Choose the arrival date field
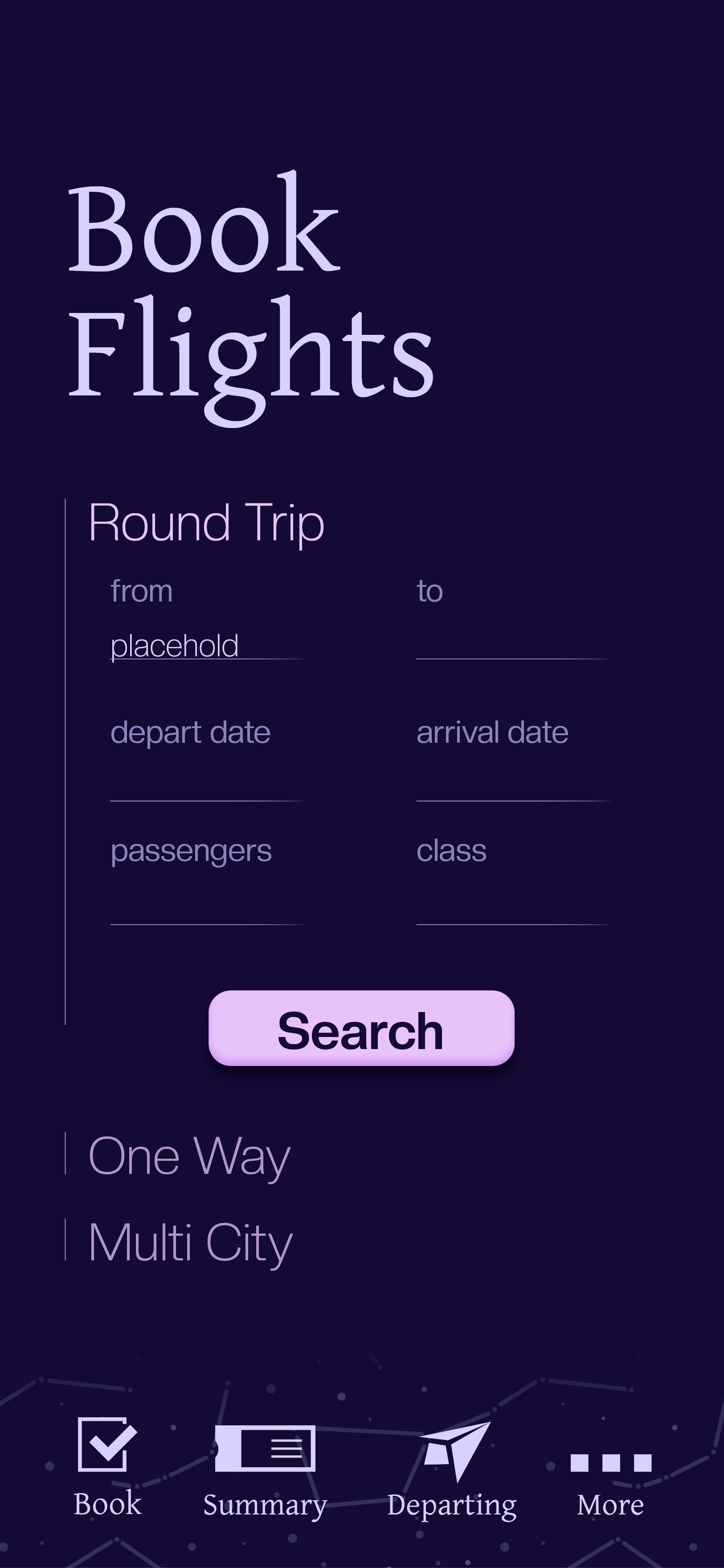Viewport: 724px width, 1568px height. pyautogui.click(x=514, y=785)
